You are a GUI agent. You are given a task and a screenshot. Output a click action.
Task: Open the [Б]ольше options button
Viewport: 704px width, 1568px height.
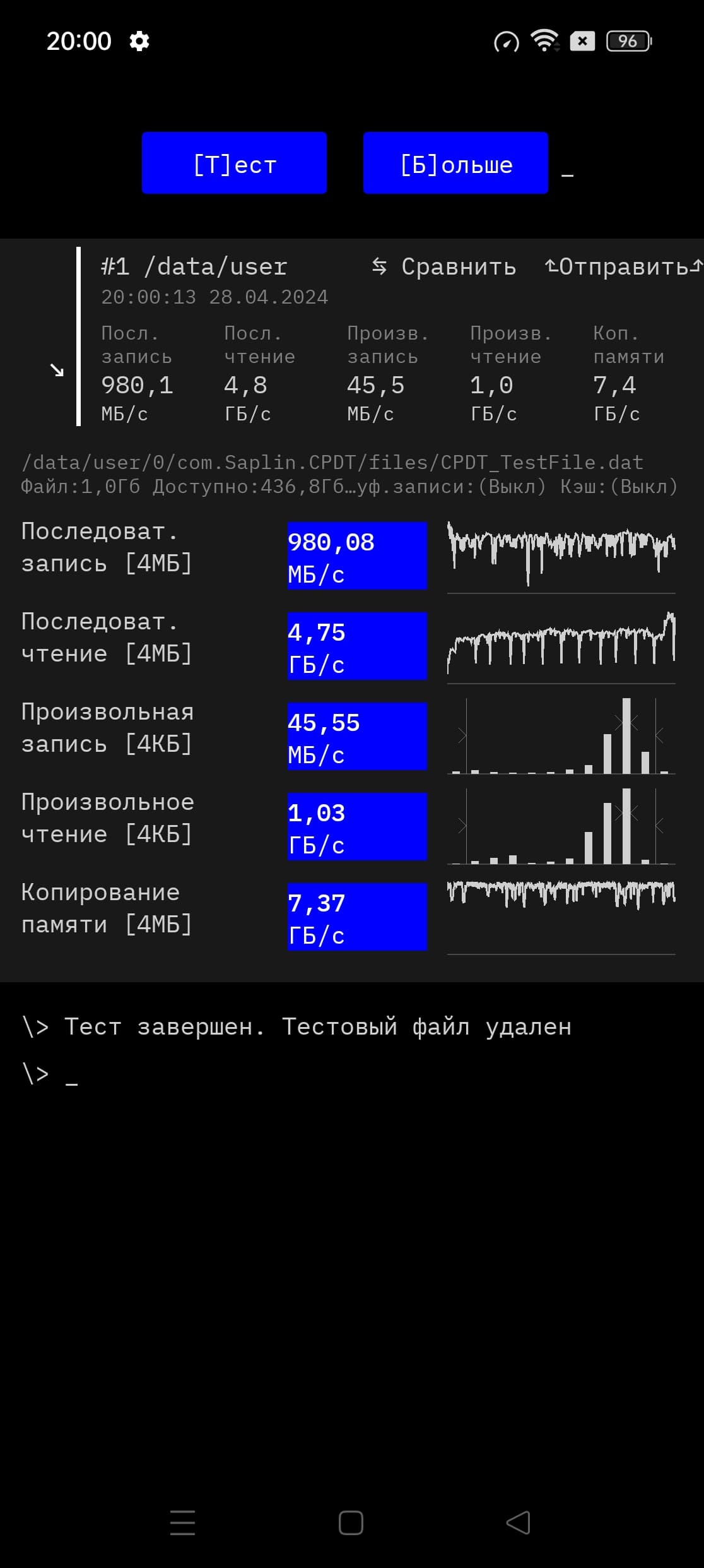455,163
